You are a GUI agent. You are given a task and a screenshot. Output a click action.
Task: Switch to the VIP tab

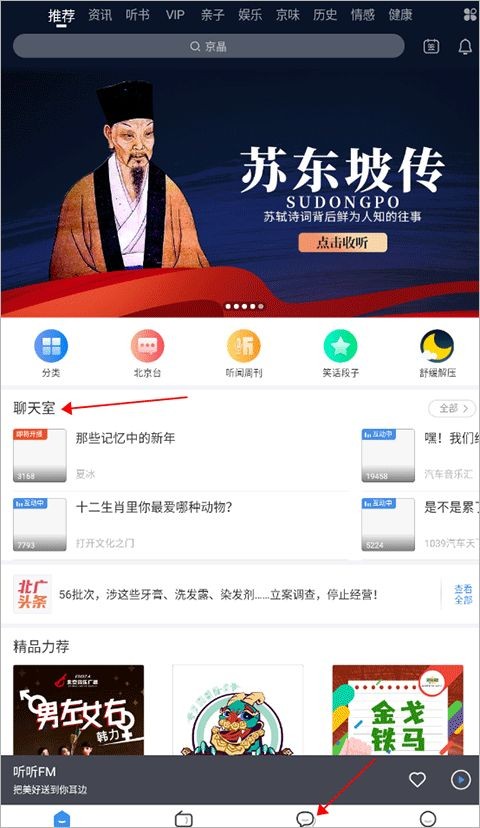click(x=175, y=15)
